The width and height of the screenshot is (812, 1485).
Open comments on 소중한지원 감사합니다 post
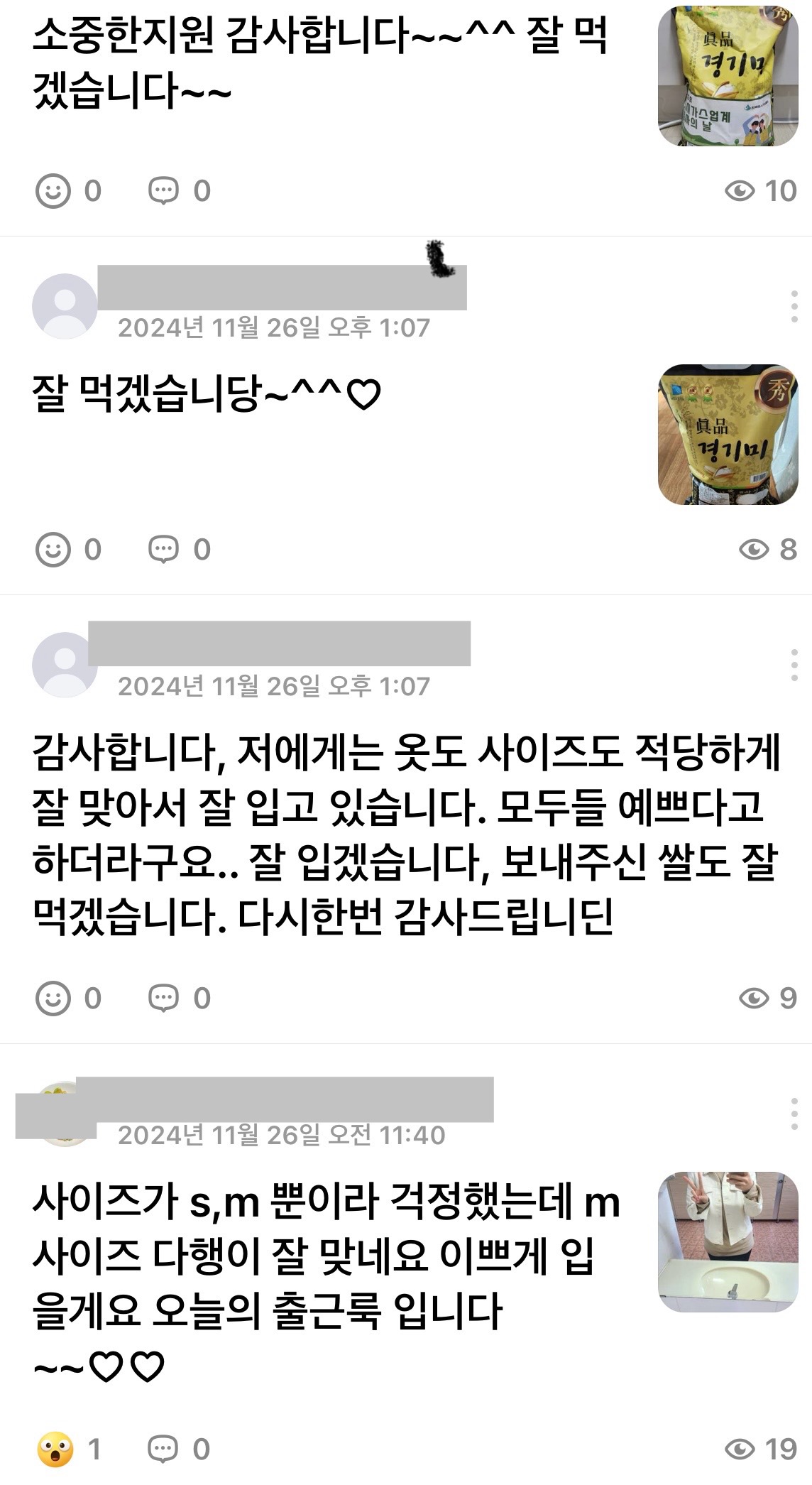point(163,190)
